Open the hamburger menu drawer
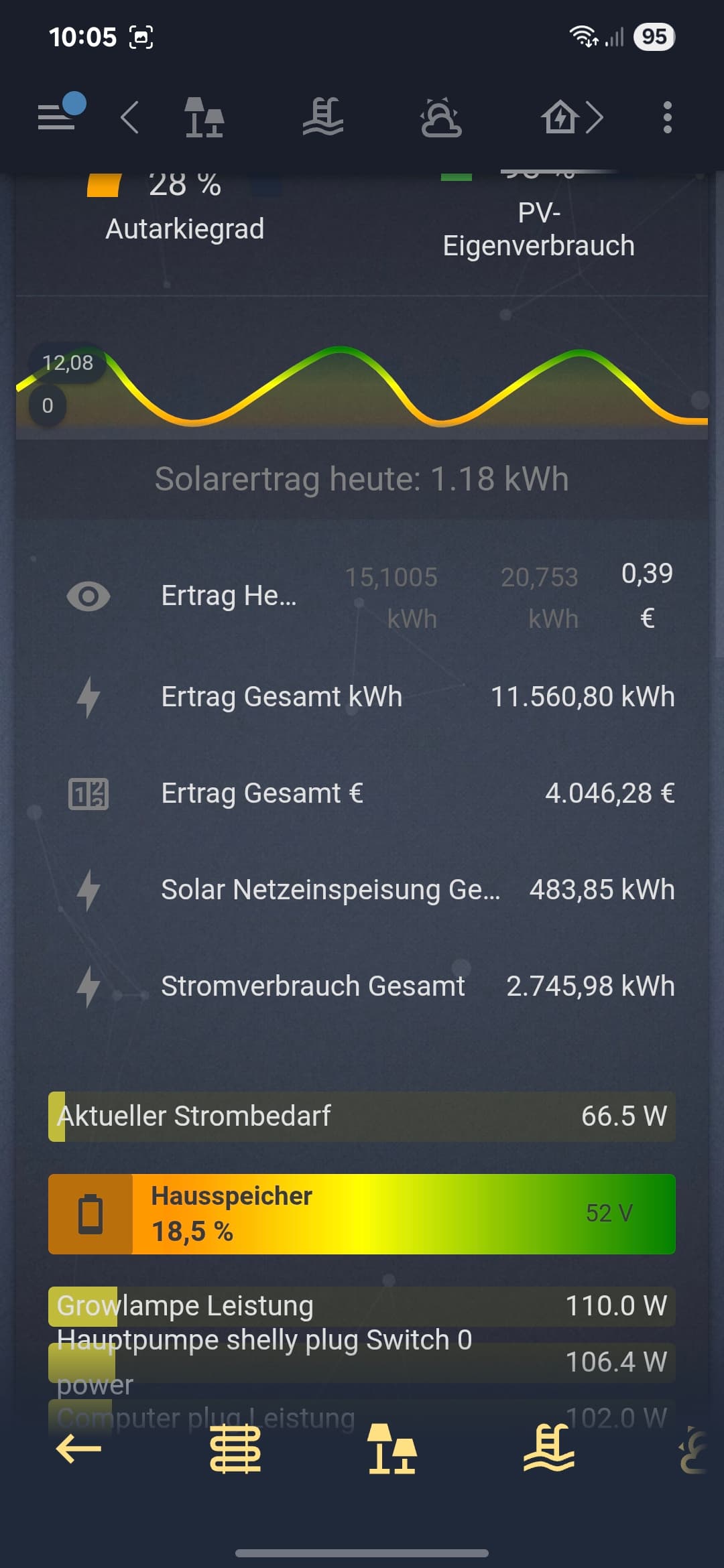Screen dimensions: 724x1568 (59, 115)
